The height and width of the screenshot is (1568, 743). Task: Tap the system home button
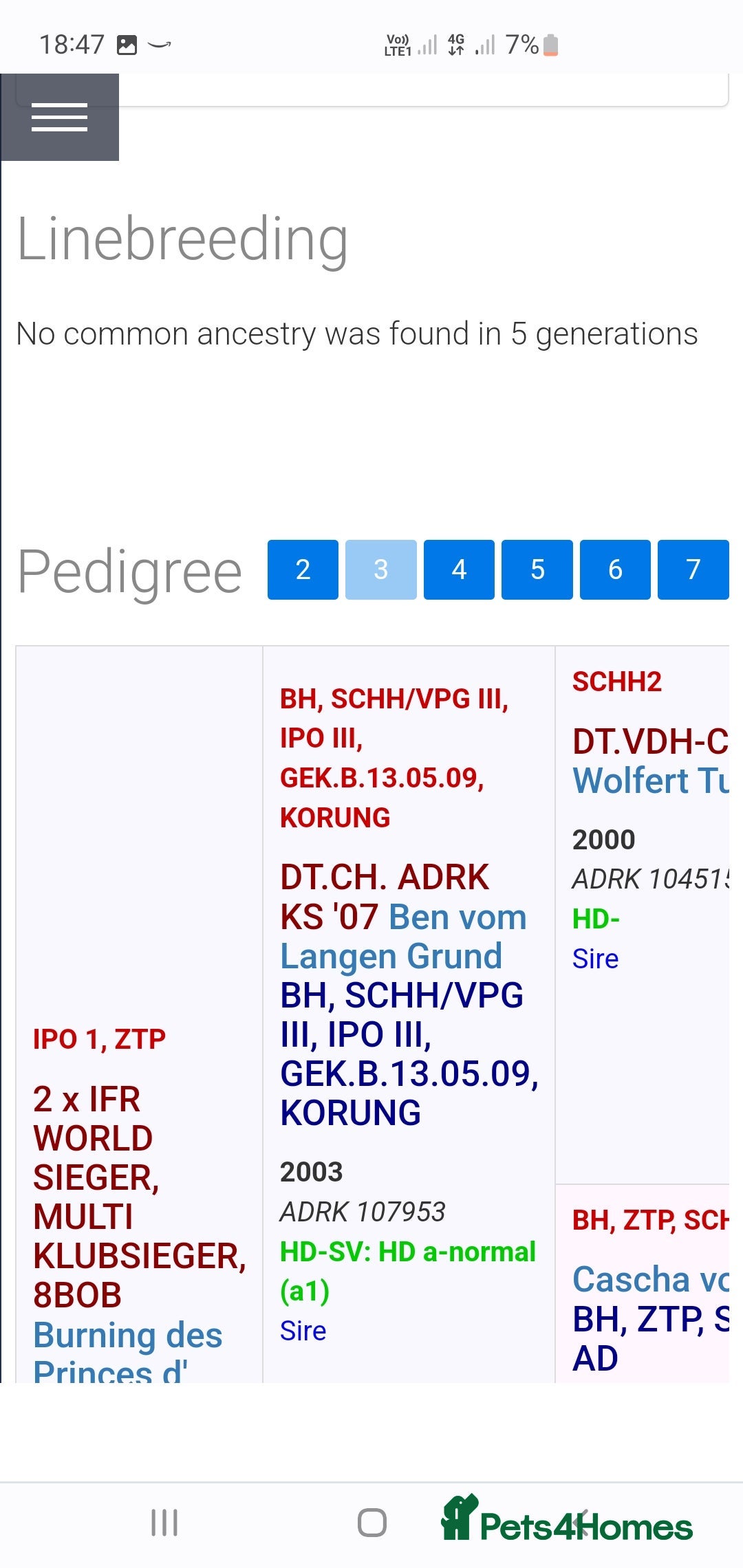371,1523
